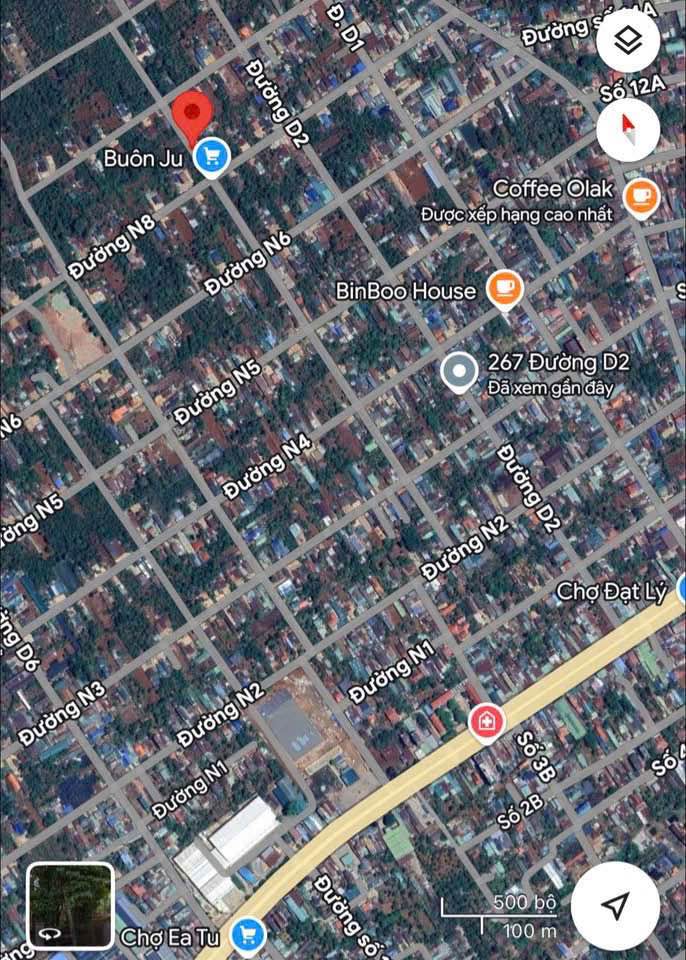
Task: Open BinBoo House café marker
Action: (x=504, y=290)
